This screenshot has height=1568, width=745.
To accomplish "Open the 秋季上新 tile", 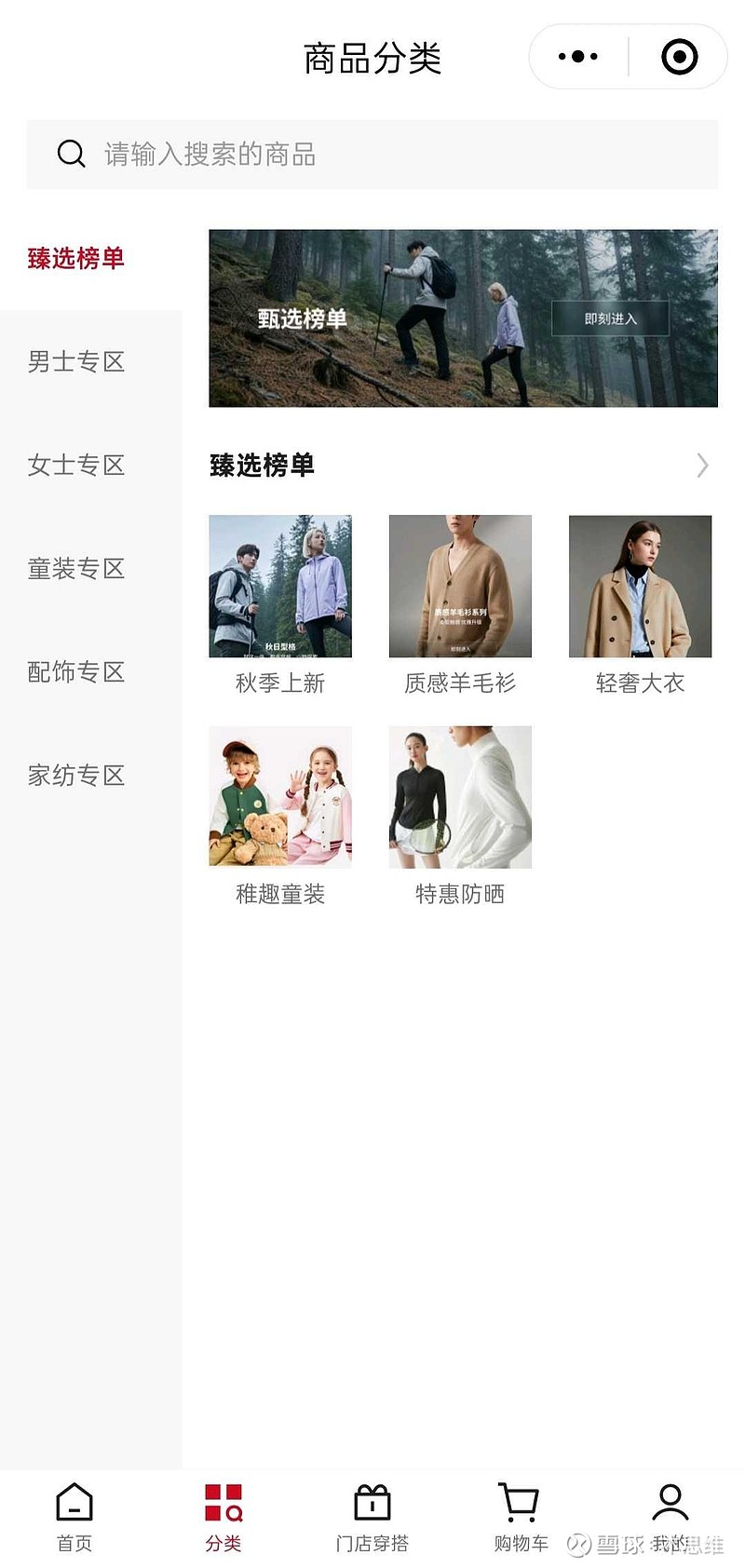I will 280,606.
